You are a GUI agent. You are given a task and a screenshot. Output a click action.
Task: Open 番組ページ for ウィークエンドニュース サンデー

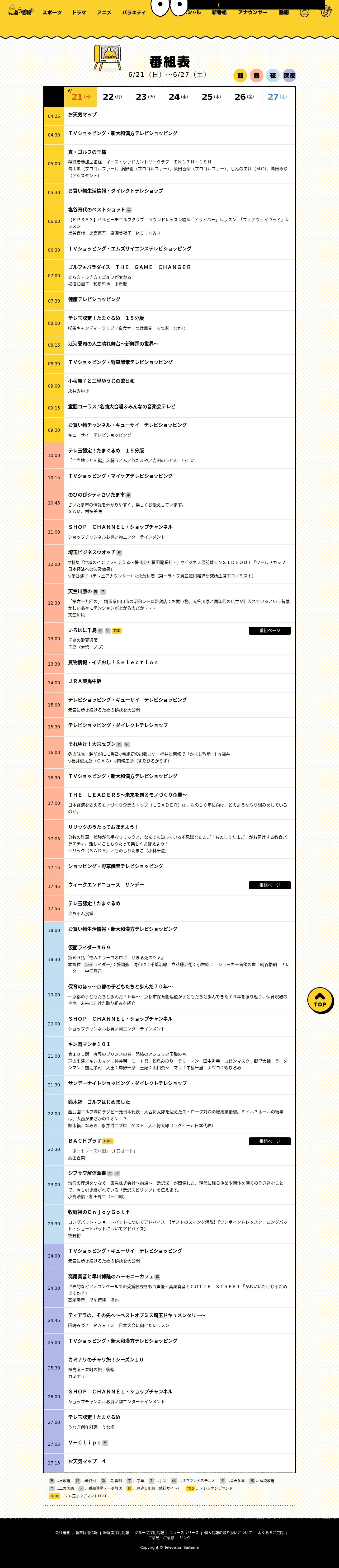(x=270, y=885)
